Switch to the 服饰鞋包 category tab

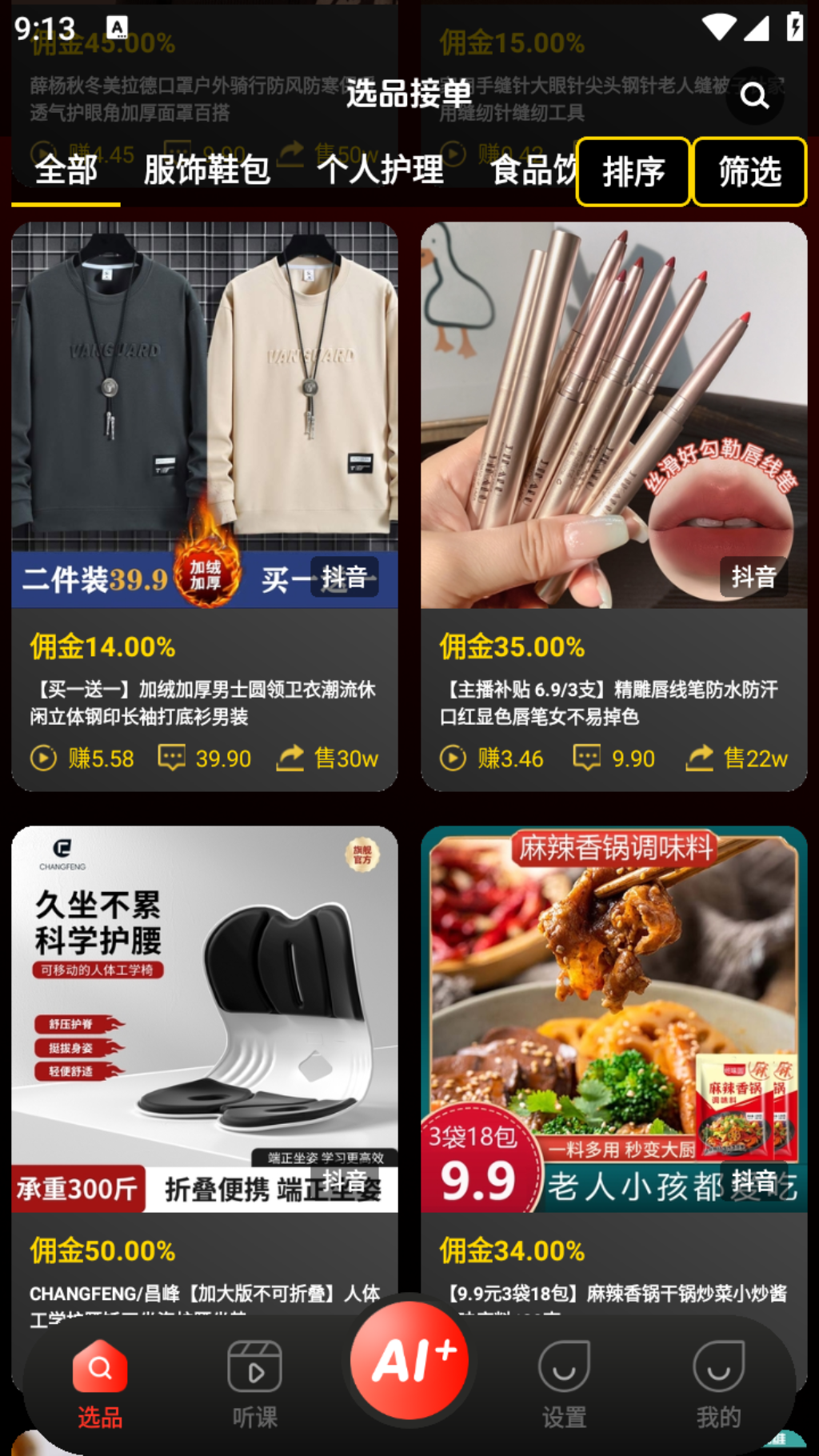tap(207, 170)
